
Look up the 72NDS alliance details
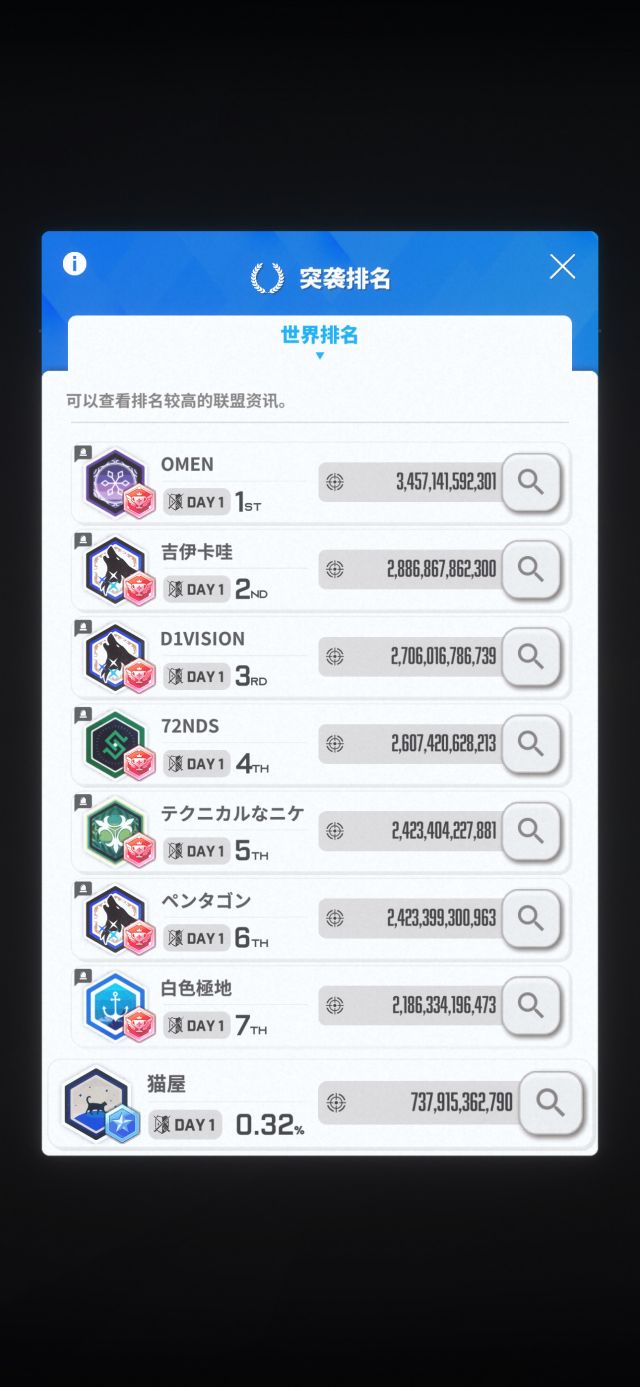[x=530, y=744]
